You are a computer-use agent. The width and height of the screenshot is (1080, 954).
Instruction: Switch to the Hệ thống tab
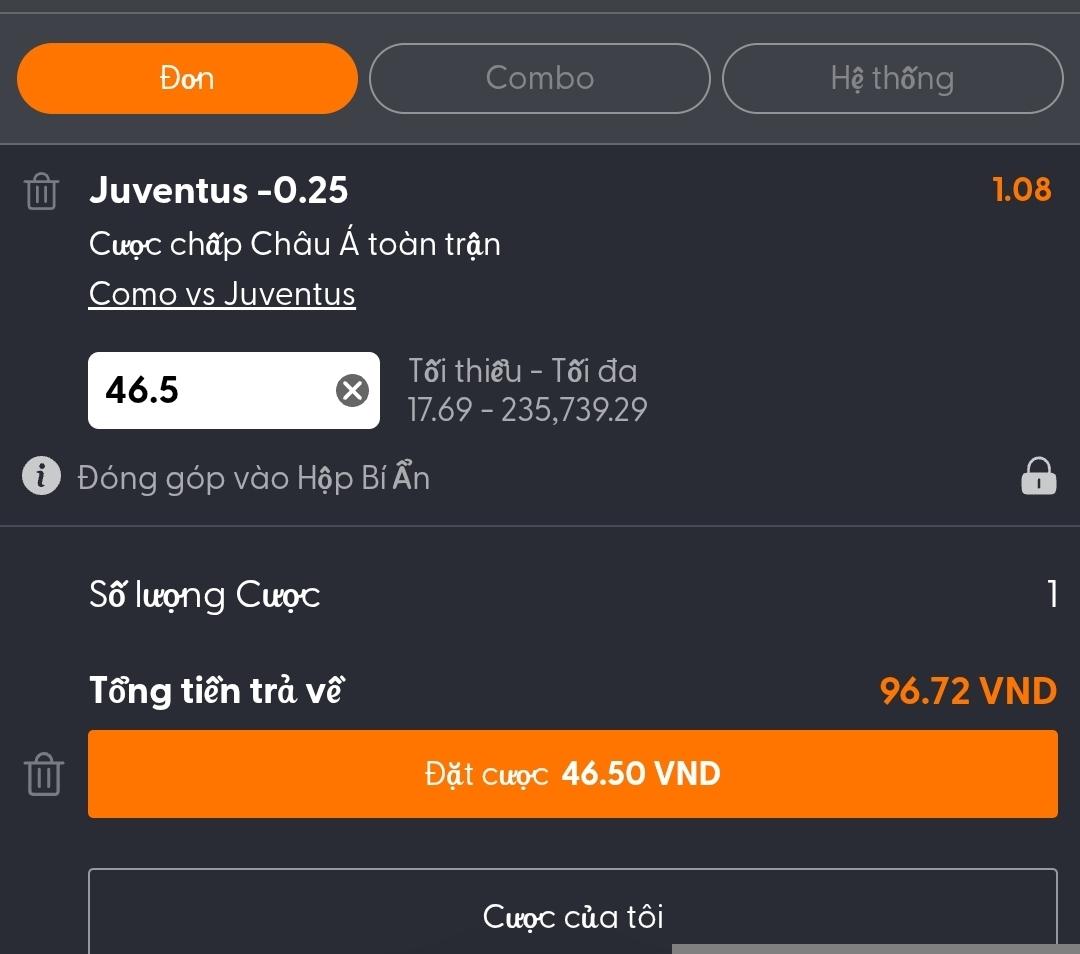(892, 78)
